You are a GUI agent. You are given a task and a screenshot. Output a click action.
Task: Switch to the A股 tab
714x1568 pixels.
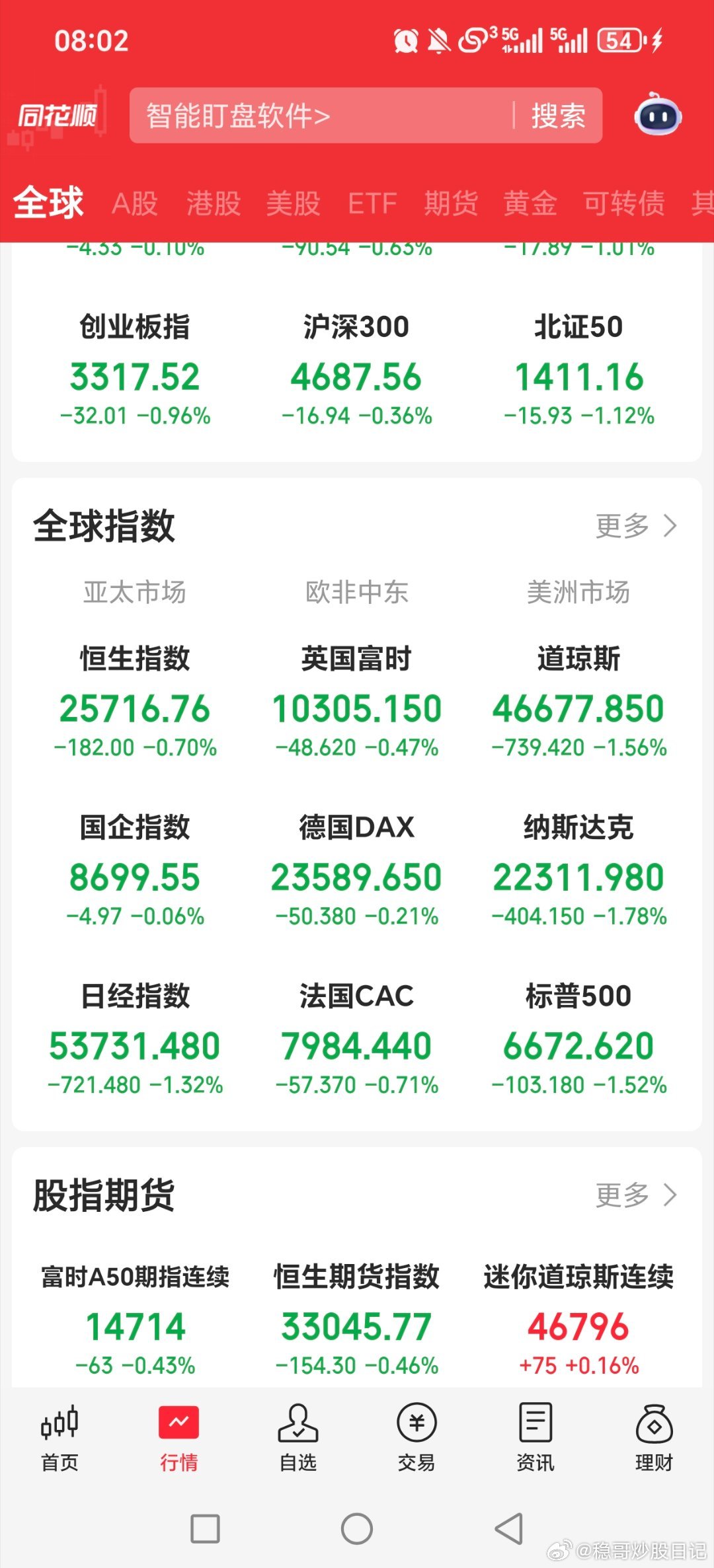135,204
